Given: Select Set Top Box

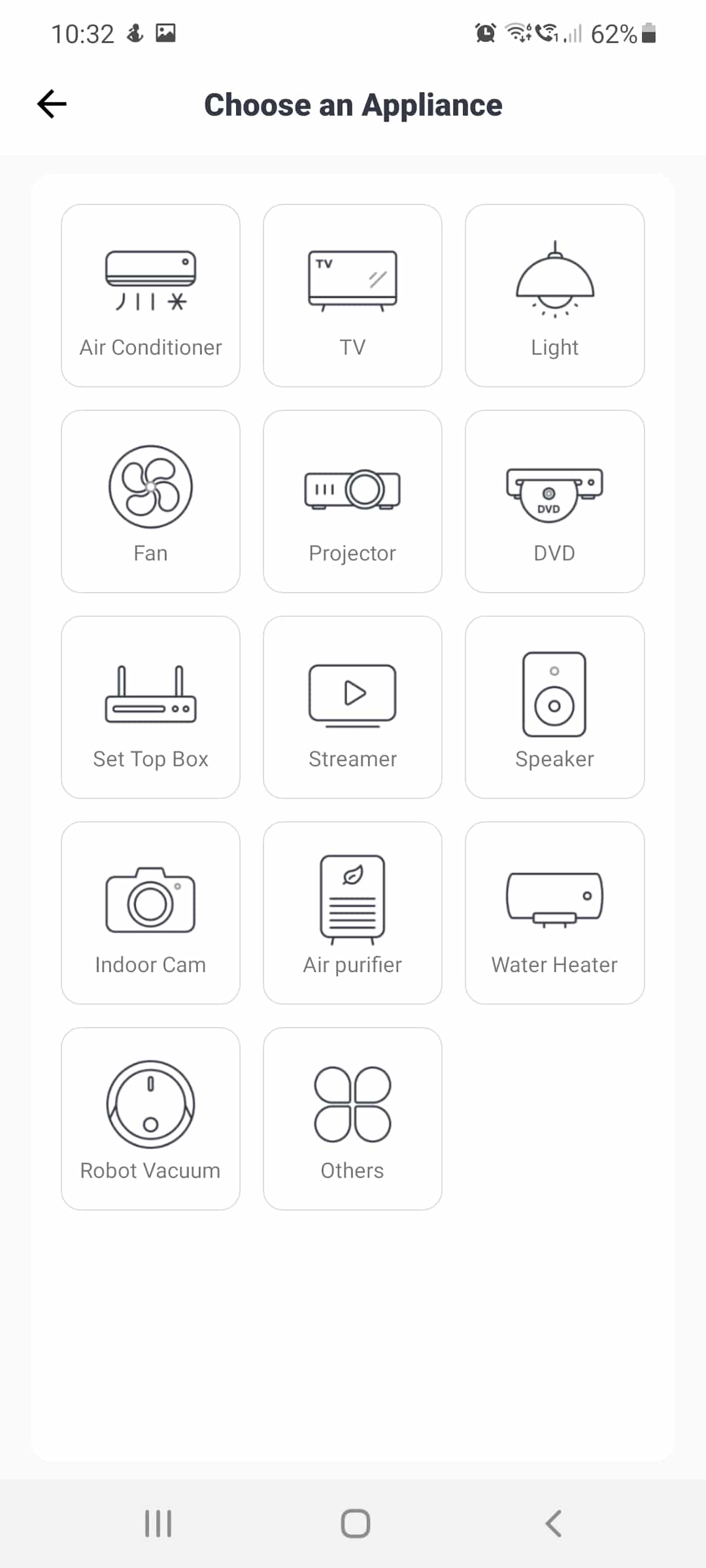Looking at the screenshot, I should coord(151,707).
